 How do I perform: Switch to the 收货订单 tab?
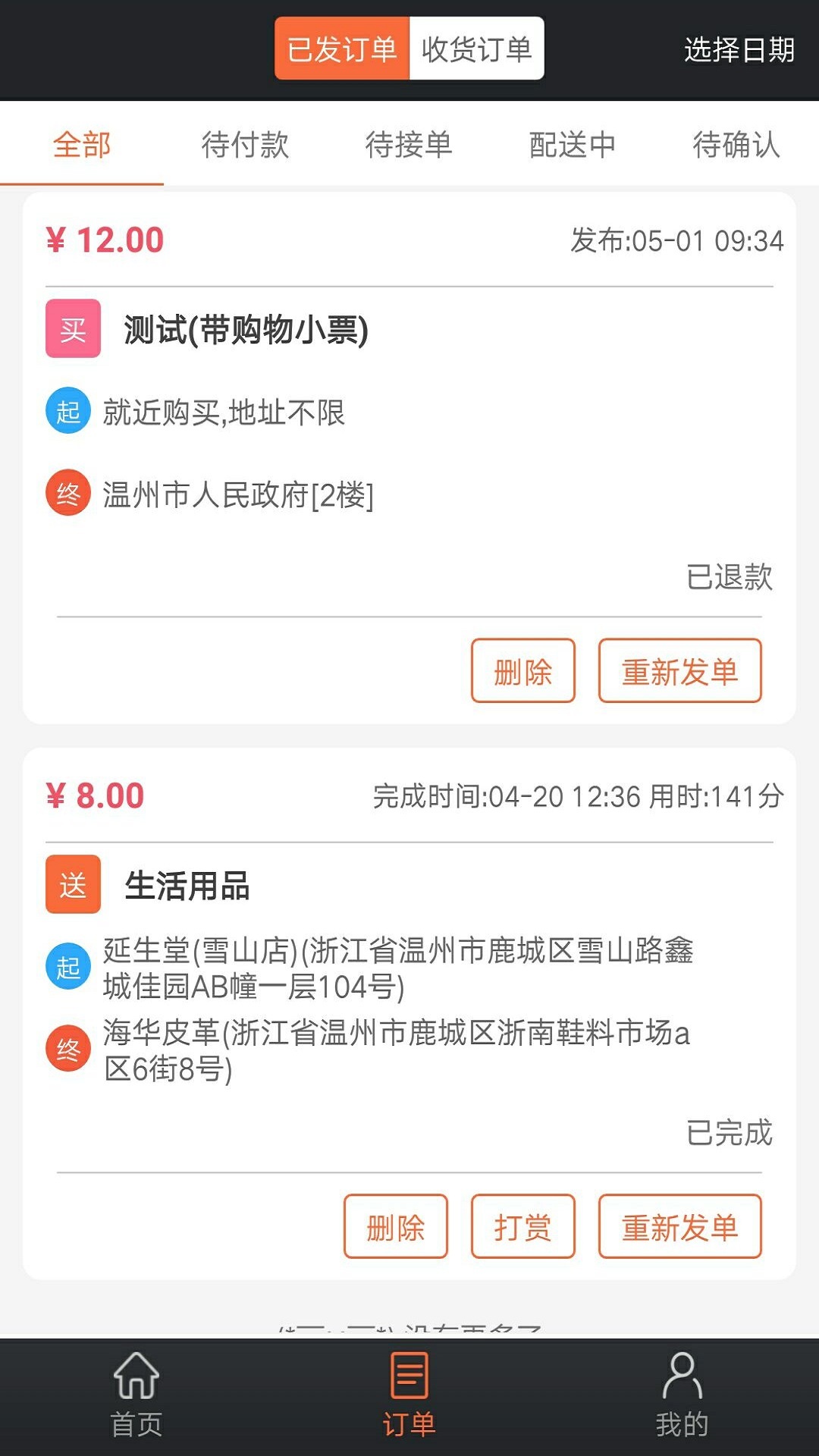476,48
